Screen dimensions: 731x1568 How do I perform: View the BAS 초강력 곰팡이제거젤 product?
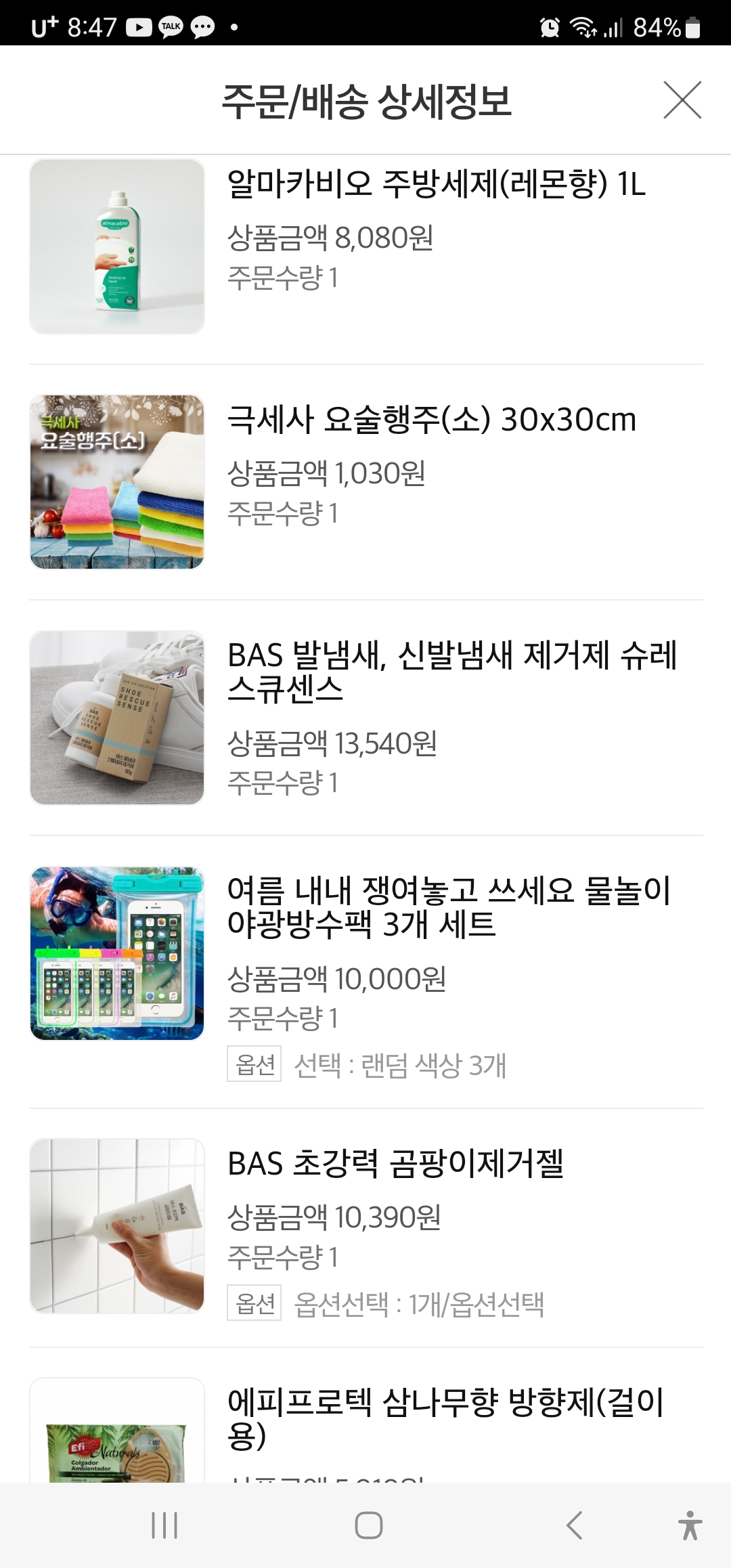[x=395, y=1164]
